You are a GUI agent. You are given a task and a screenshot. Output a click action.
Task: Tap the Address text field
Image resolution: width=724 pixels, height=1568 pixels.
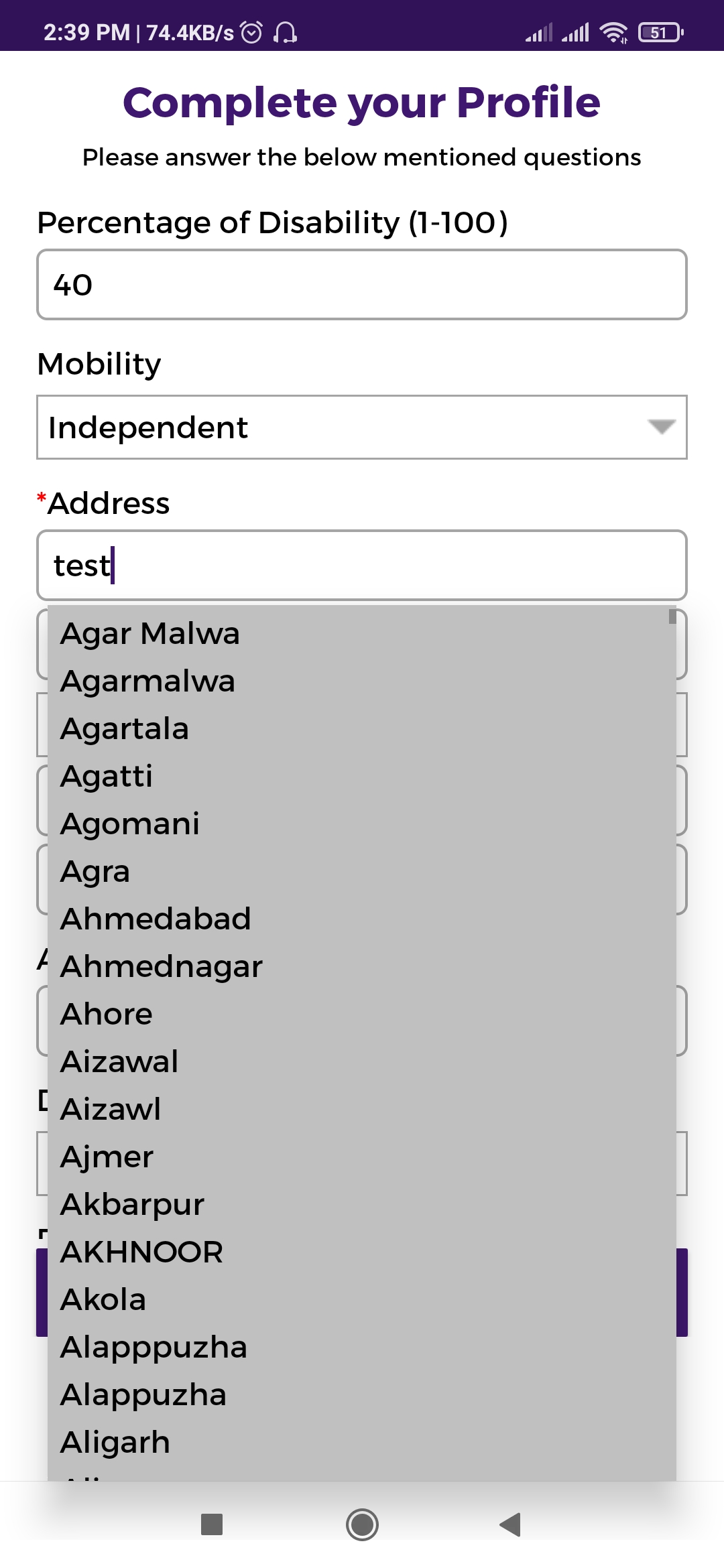[362, 566]
